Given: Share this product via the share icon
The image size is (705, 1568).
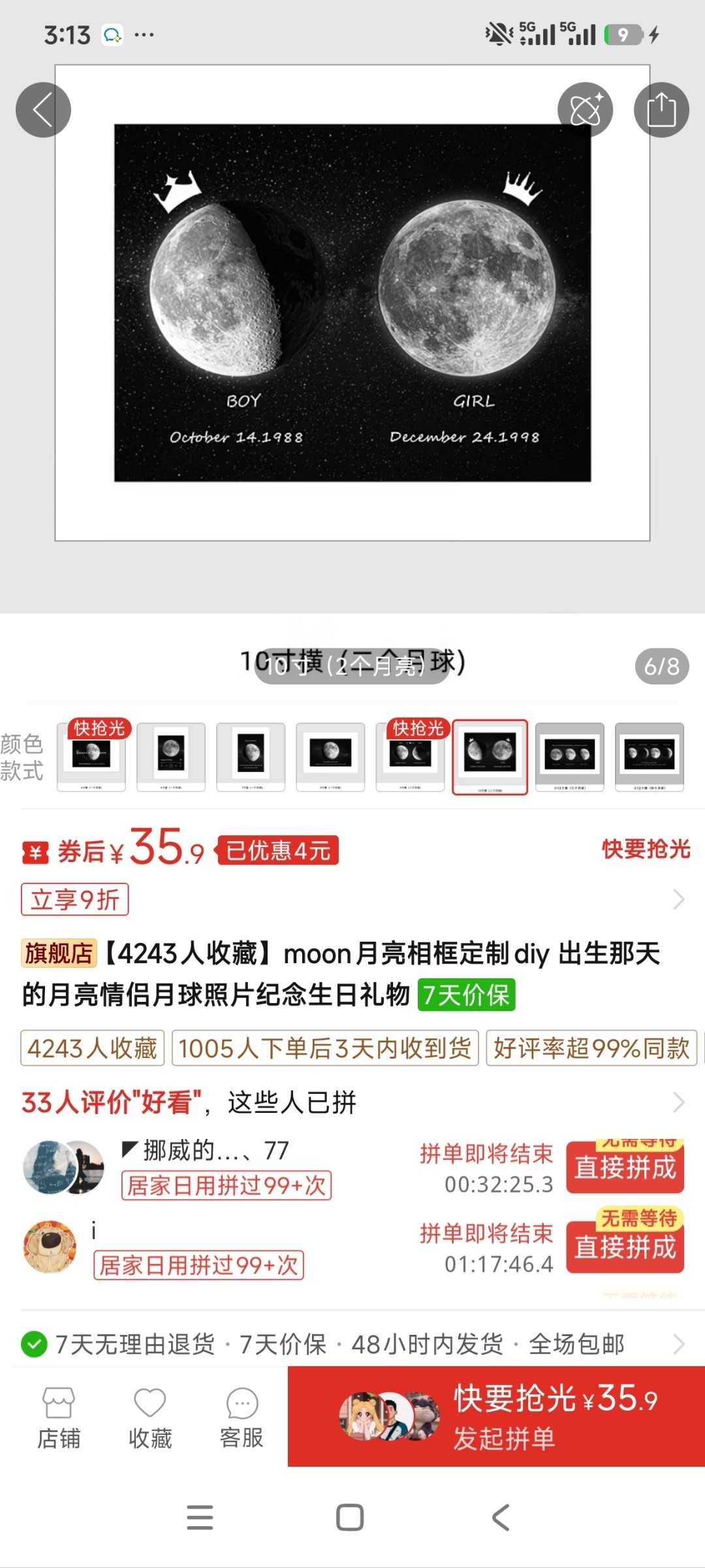Looking at the screenshot, I should pos(661,110).
